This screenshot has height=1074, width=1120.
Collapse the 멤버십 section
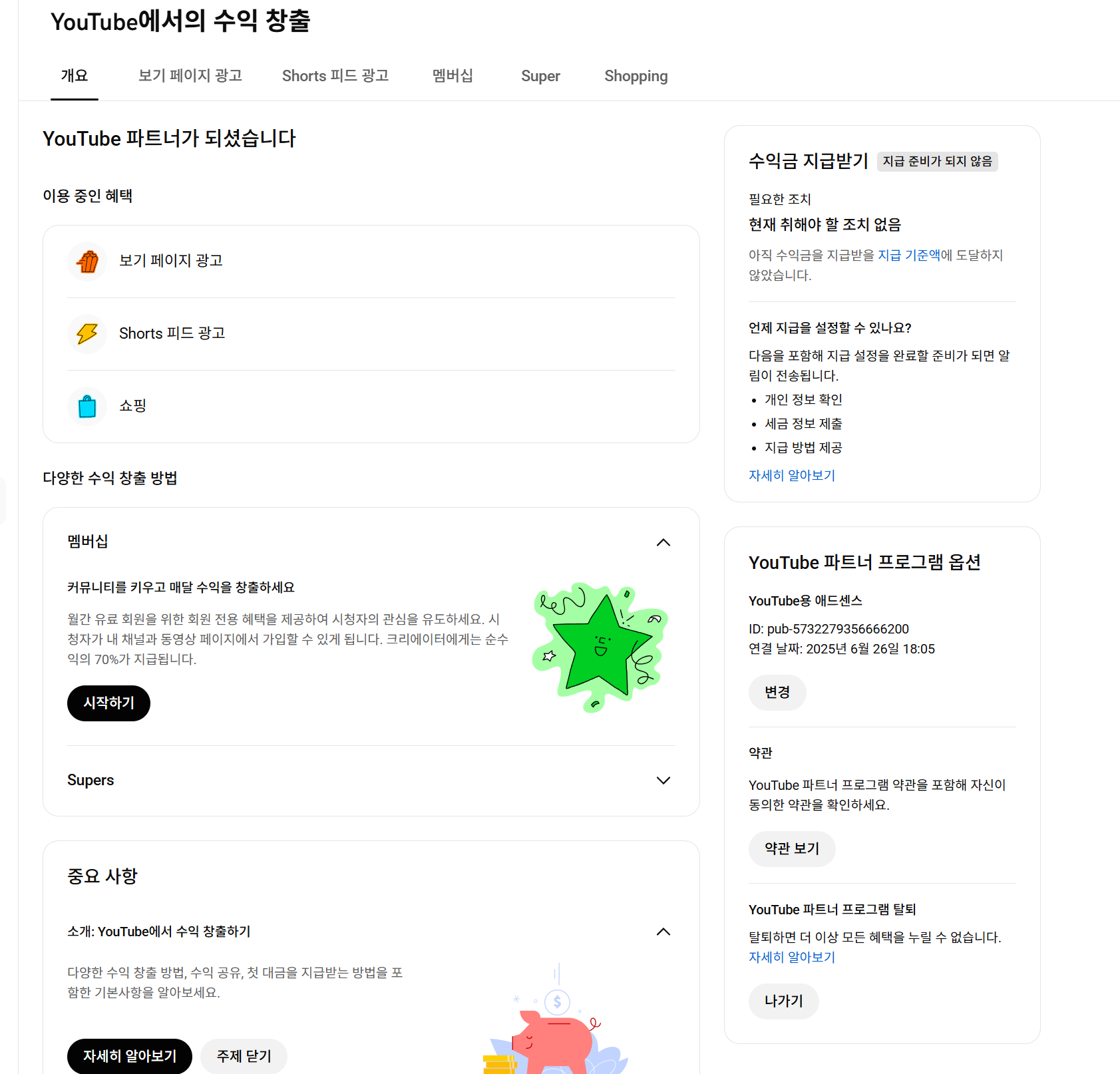coord(663,542)
